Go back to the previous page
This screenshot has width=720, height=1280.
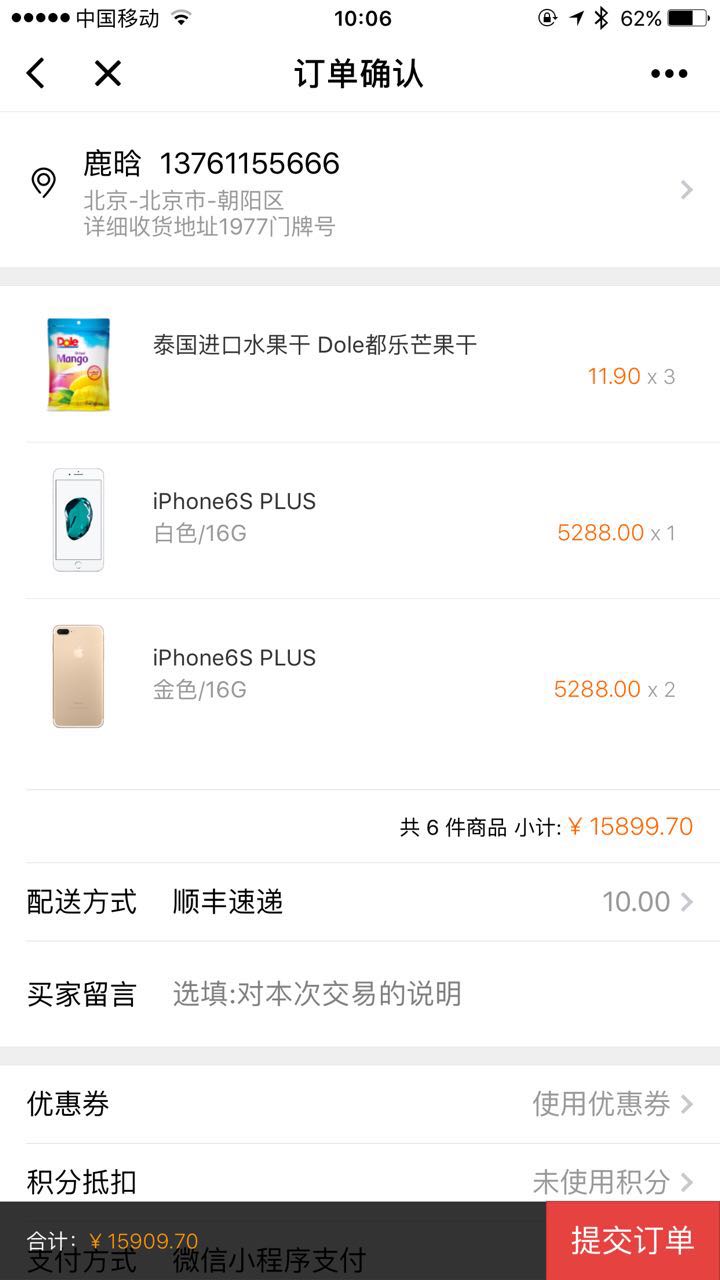(36, 73)
